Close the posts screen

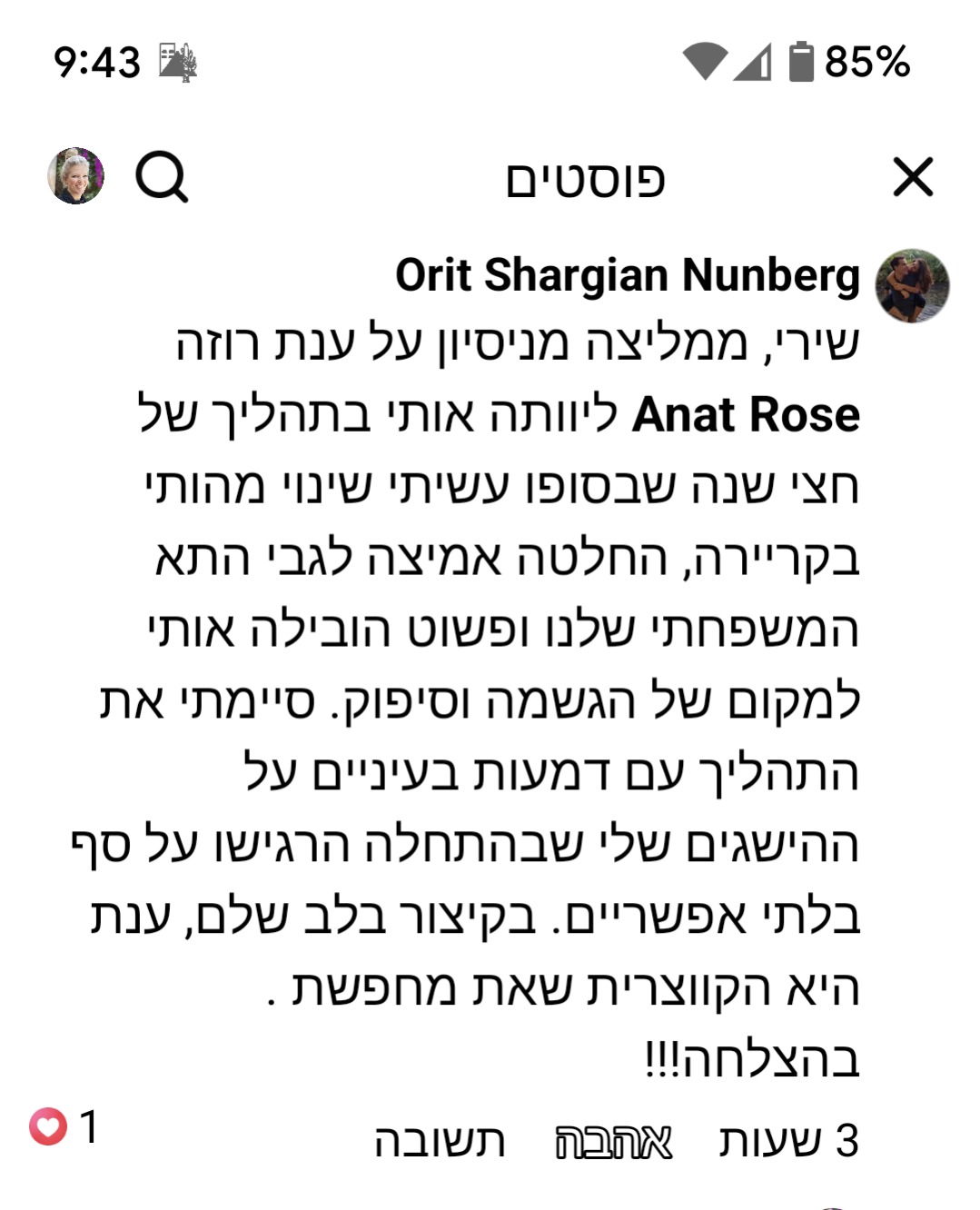click(913, 176)
